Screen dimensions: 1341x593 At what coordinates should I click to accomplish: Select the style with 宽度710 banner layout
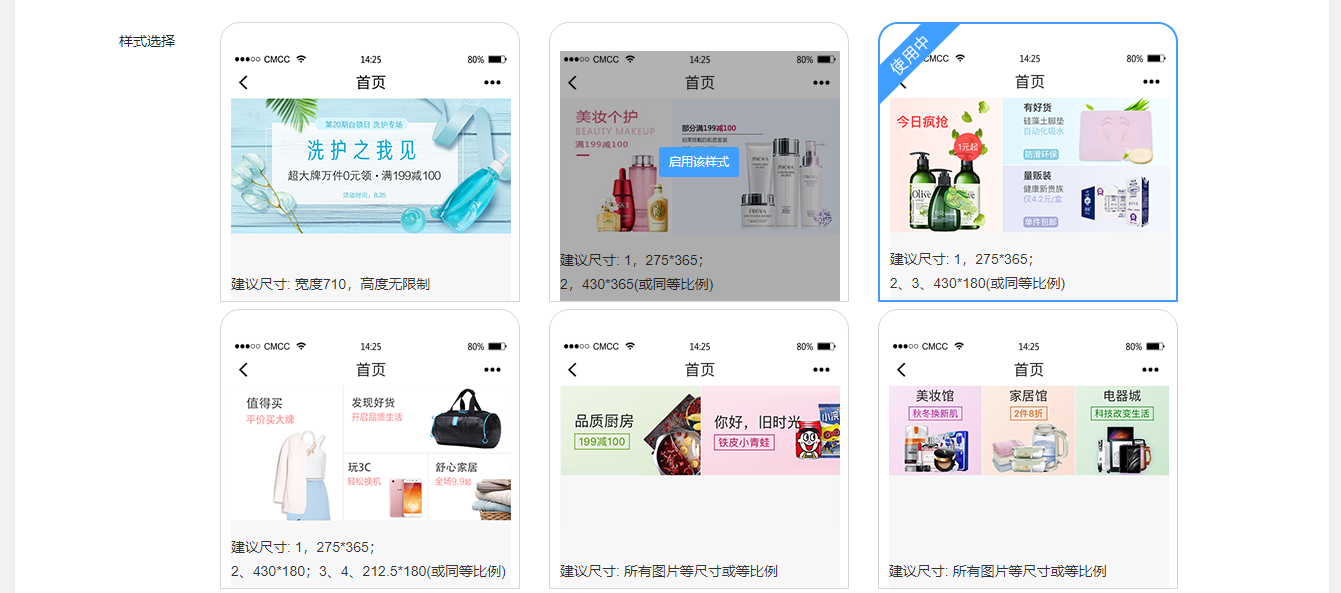[370, 165]
